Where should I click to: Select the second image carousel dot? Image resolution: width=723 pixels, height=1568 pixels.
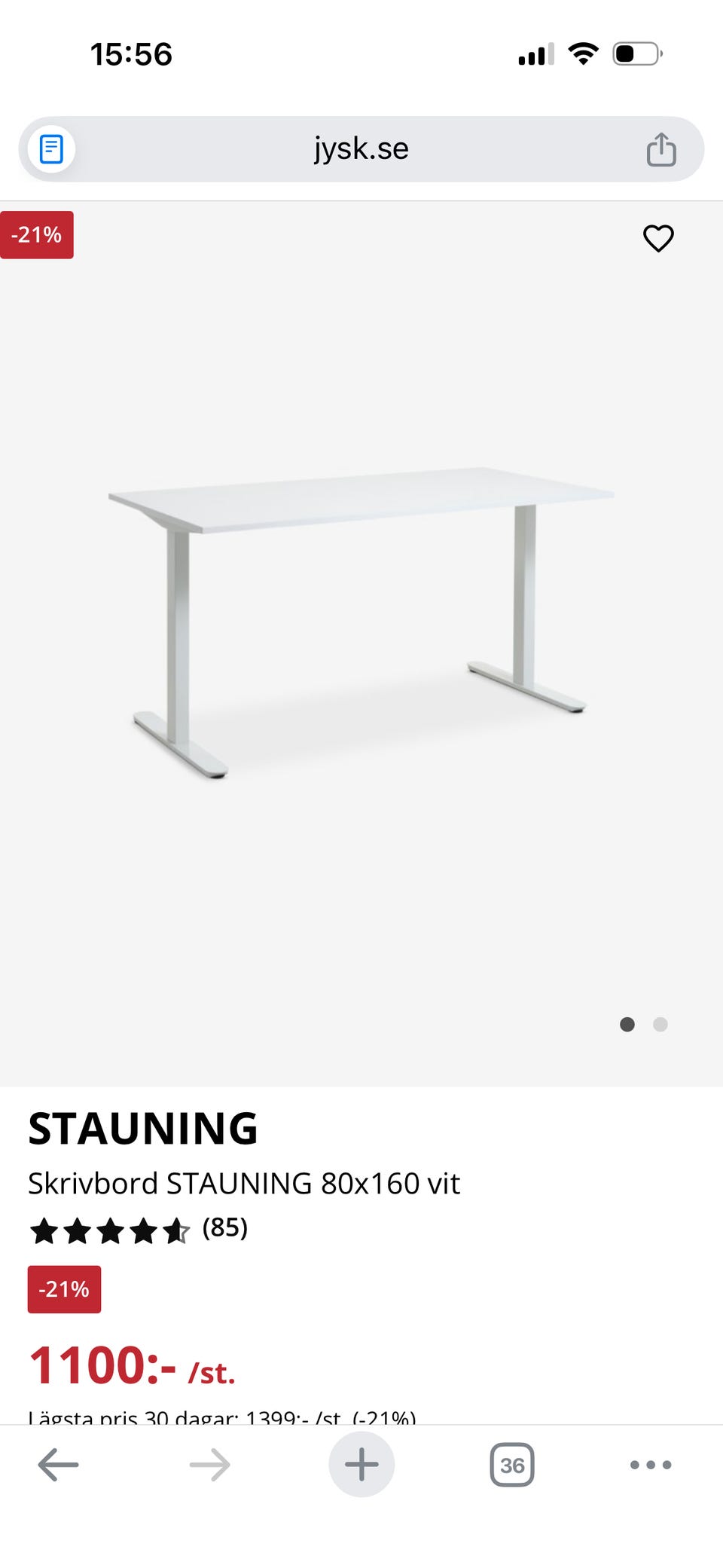661,1025
